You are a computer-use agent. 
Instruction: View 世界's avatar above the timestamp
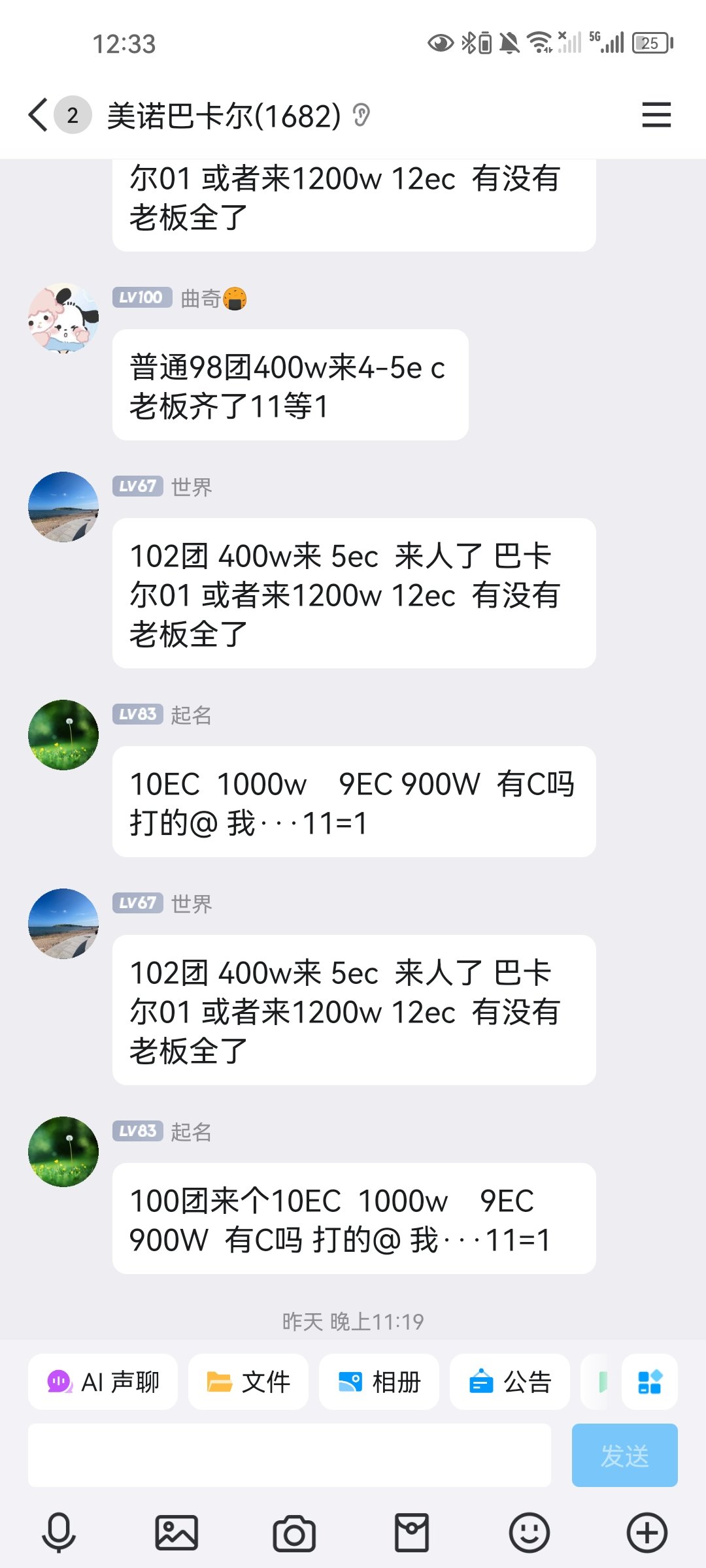coord(63,924)
